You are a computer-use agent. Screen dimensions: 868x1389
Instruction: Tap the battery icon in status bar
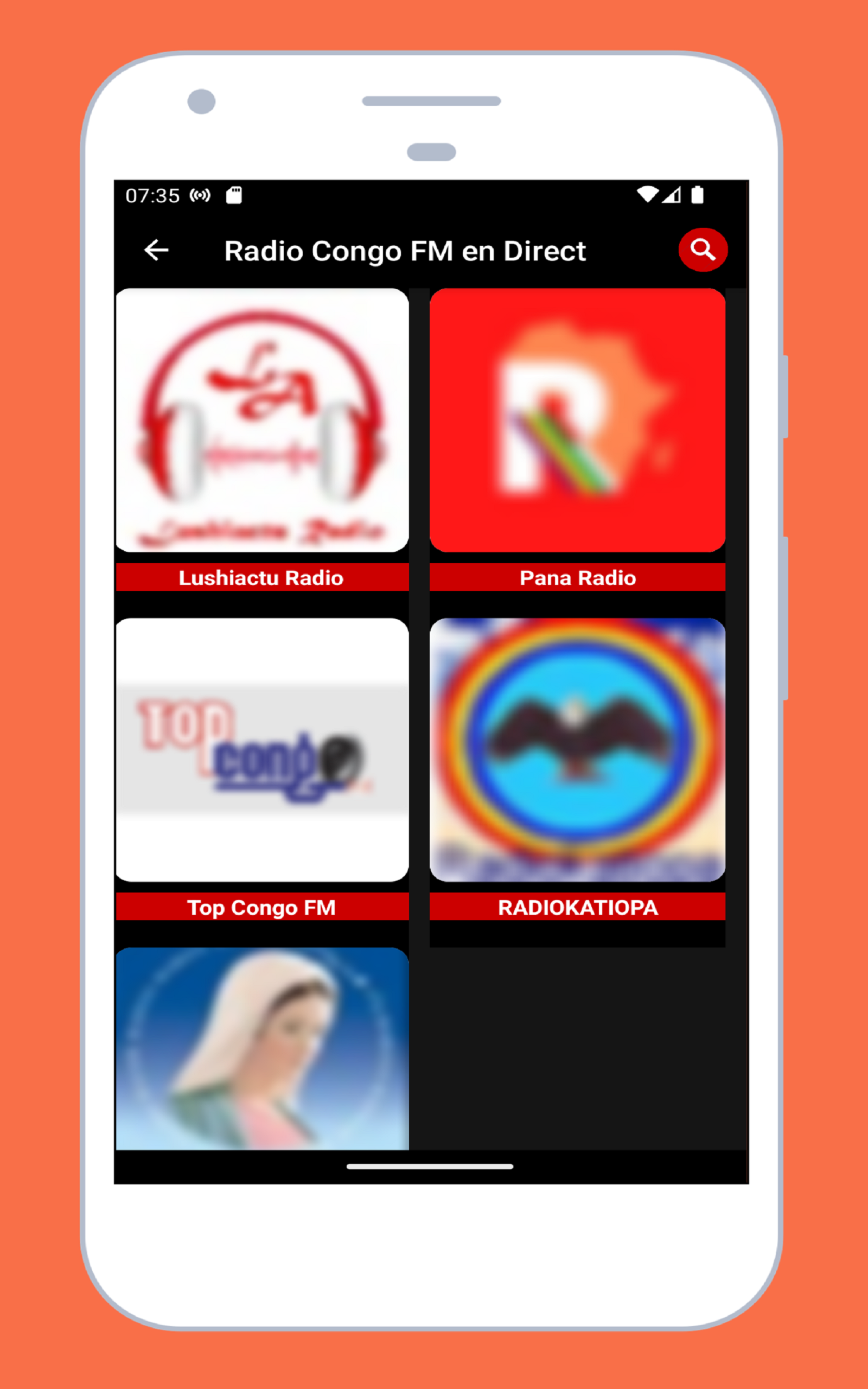point(698,196)
